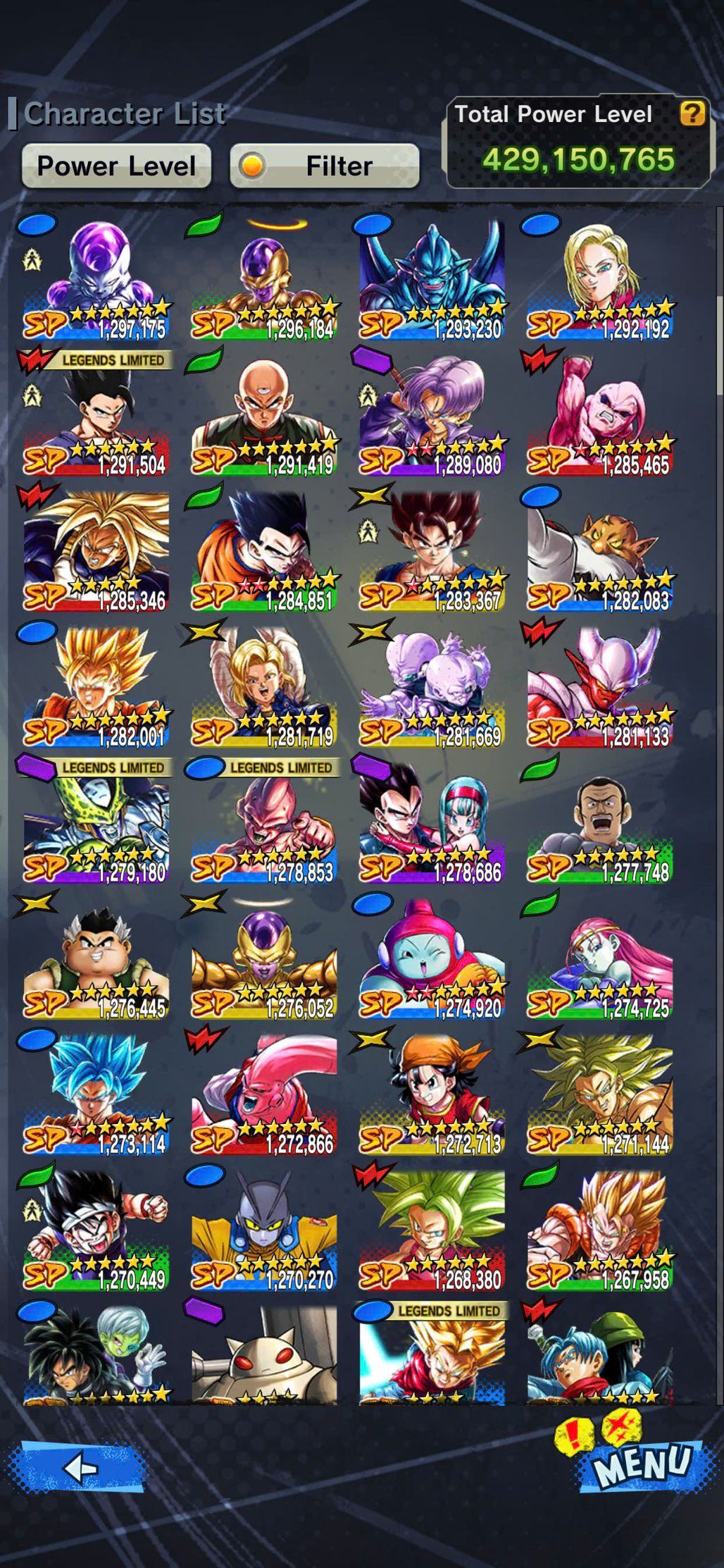Go back with the blue arrow
The width and height of the screenshot is (724, 1568).
pos(79,1467)
